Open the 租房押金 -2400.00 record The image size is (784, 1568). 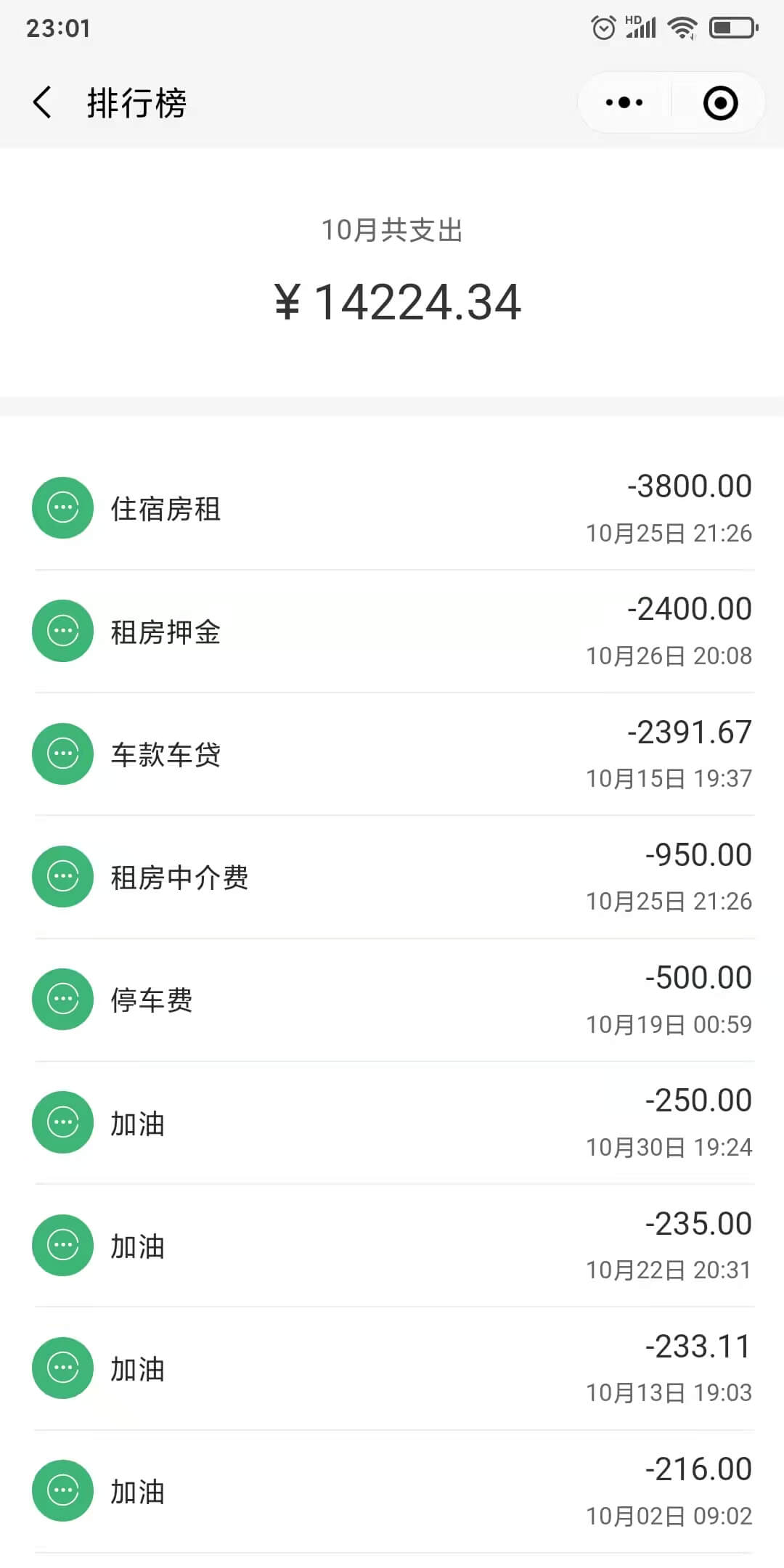point(392,632)
